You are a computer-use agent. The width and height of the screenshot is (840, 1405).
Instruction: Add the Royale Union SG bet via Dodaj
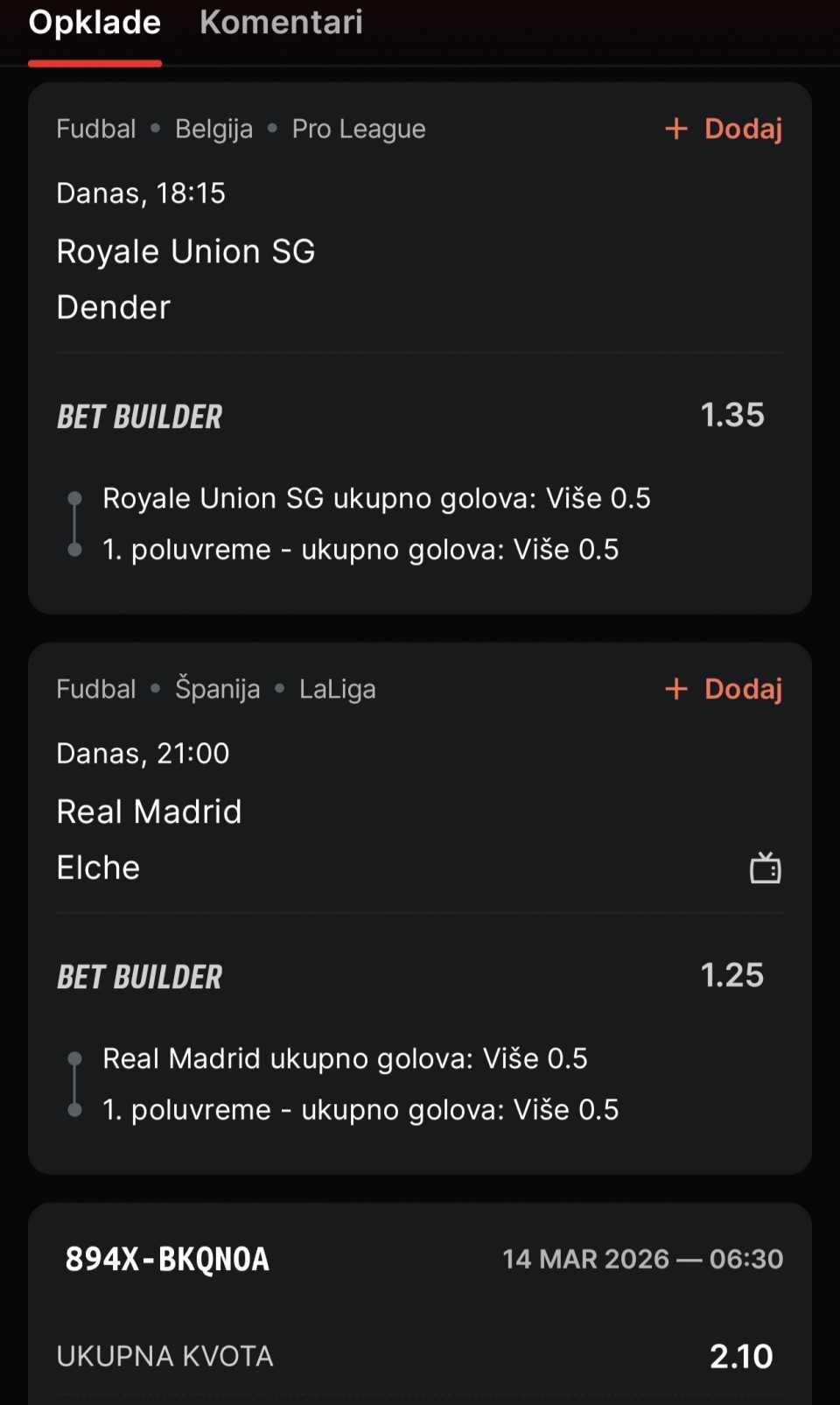(724, 129)
